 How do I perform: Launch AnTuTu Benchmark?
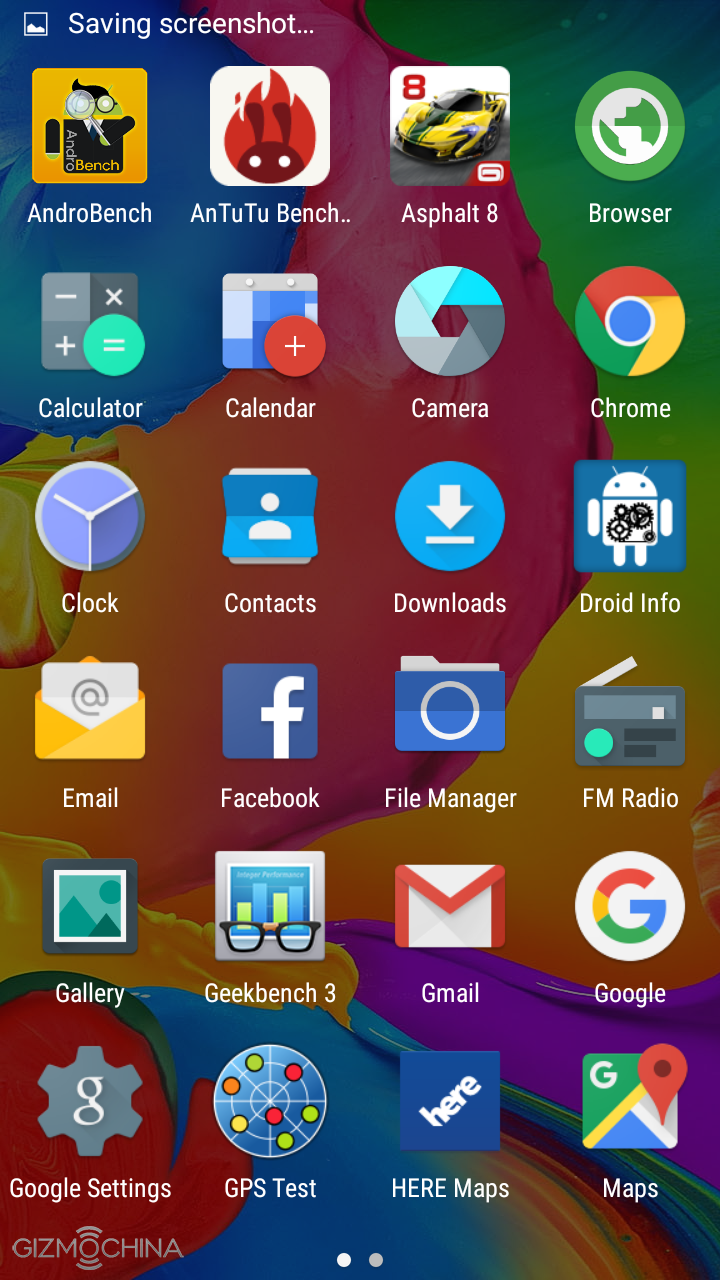(x=270, y=127)
